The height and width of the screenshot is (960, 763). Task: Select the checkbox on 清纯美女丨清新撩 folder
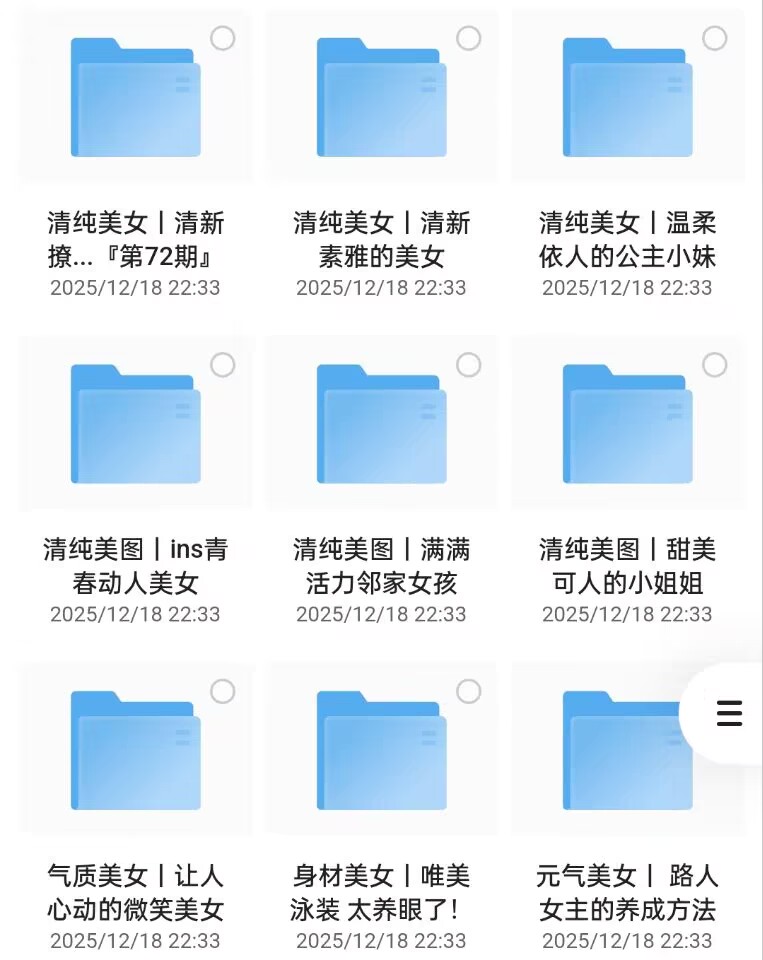[222, 38]
